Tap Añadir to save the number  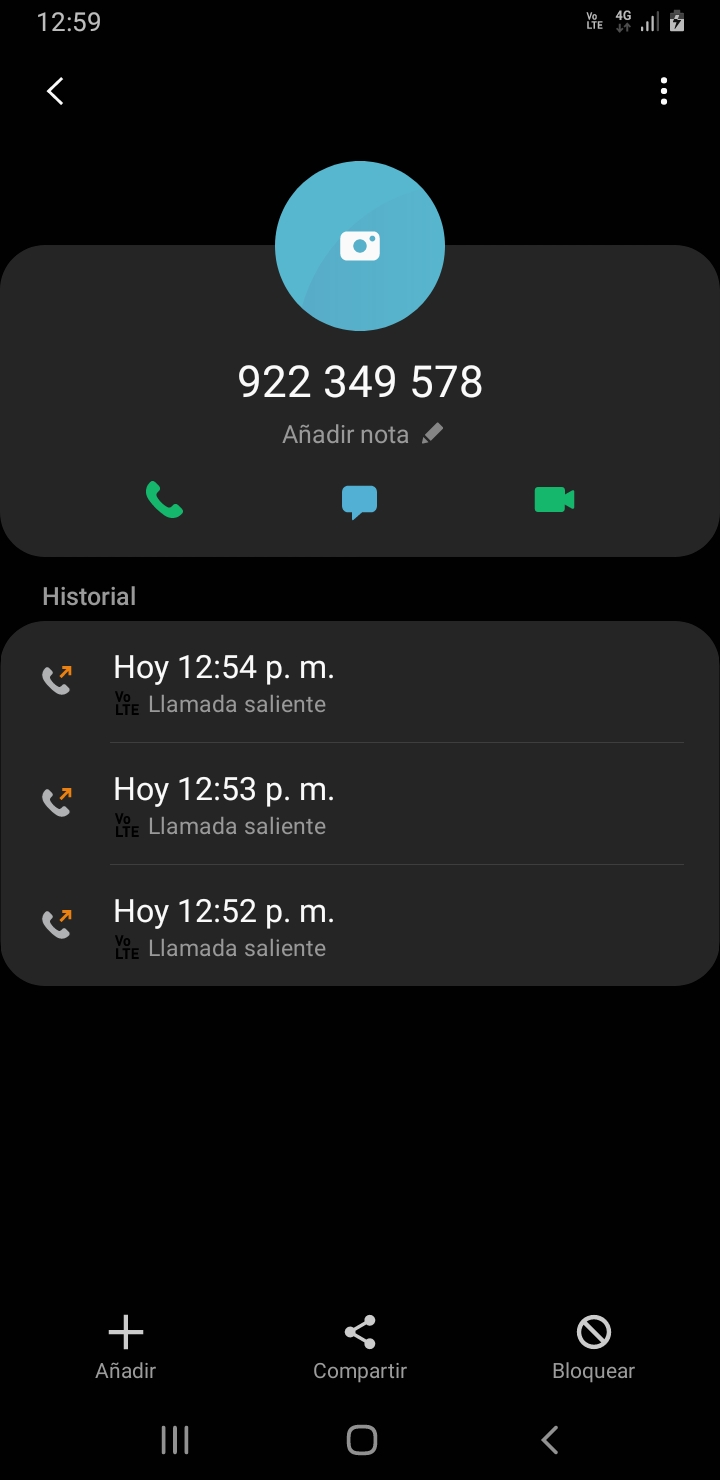(x=126, y=1347)
